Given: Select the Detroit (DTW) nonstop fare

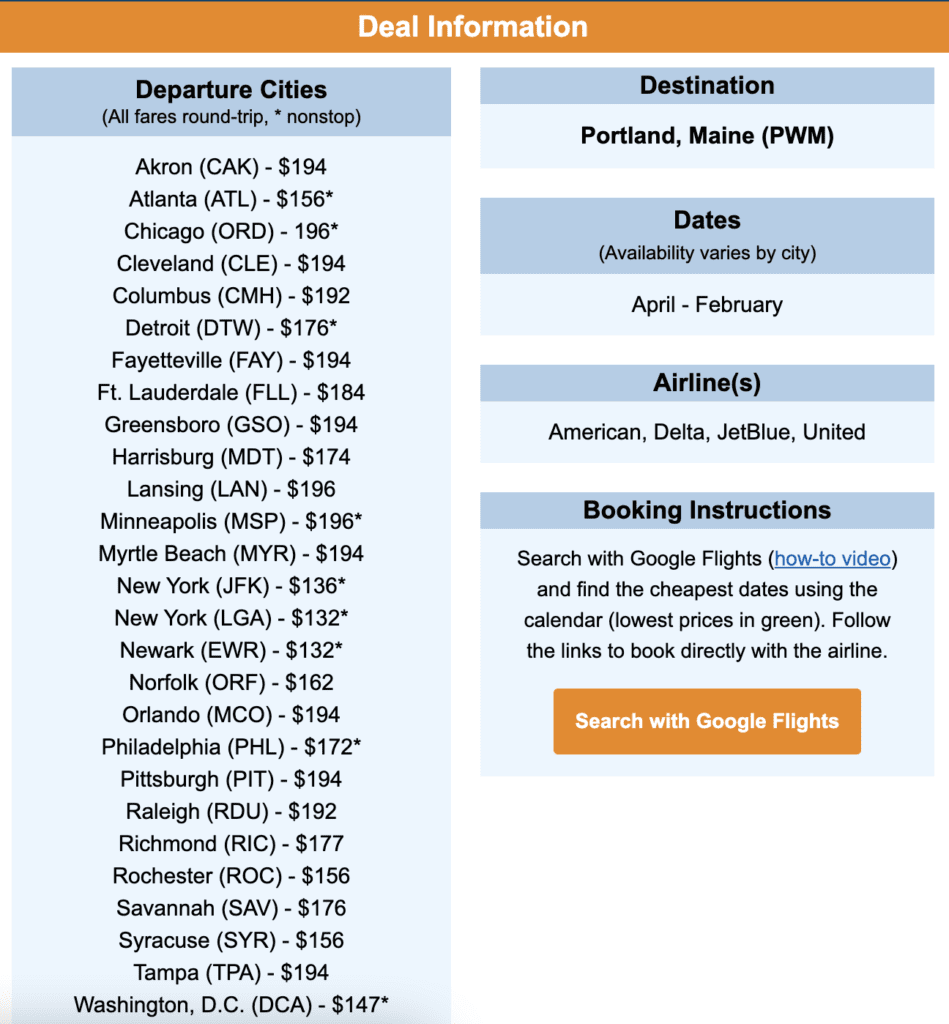Looking at the screenshot, I should pos(232,327).
